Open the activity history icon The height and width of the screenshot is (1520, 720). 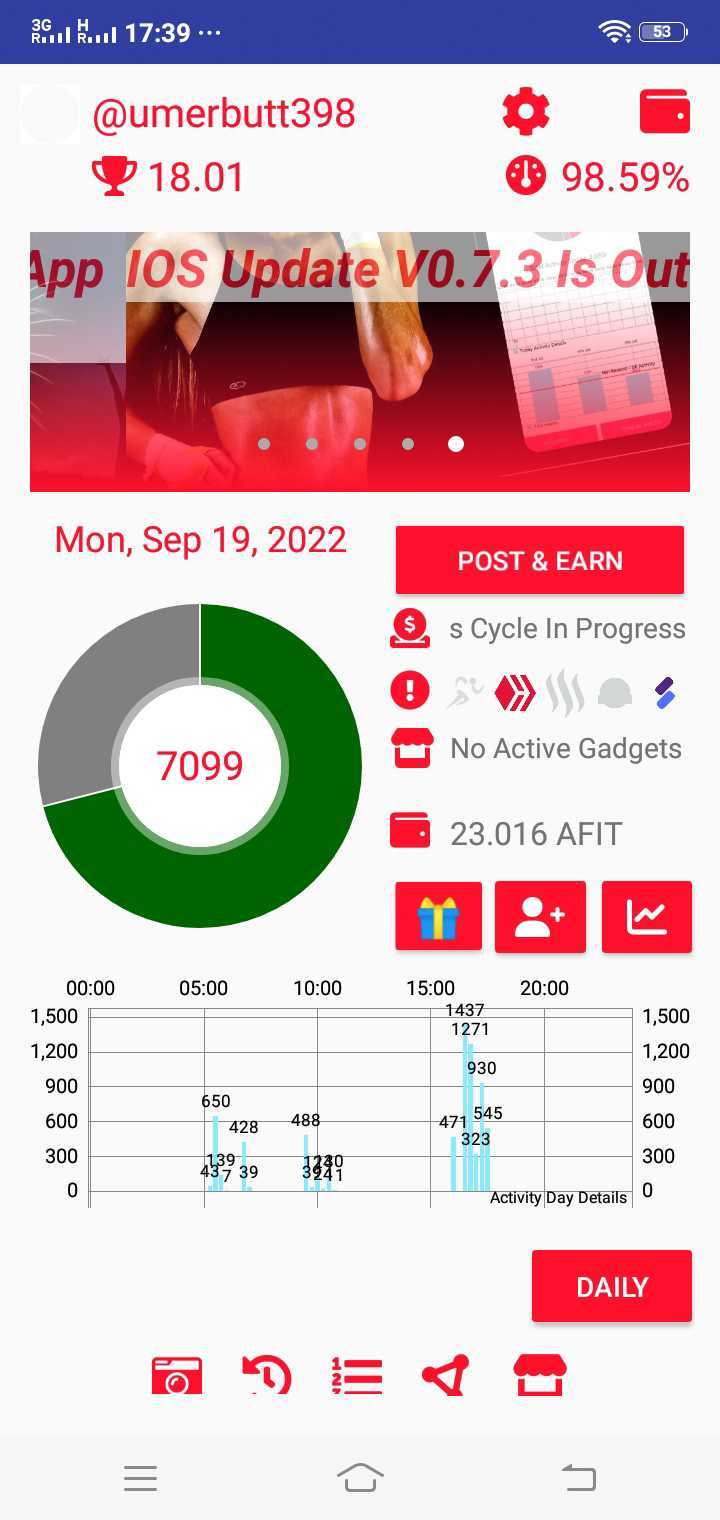(267, 1375)
